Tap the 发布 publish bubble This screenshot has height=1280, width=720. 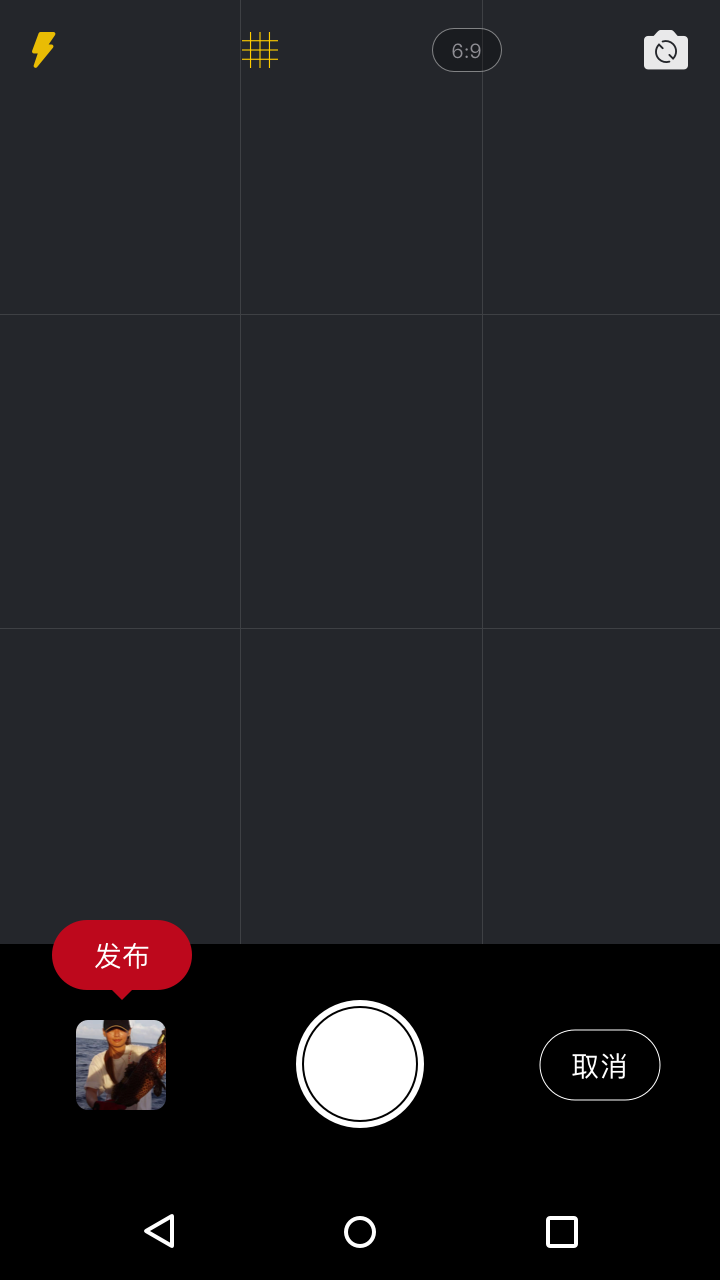(x=121, y=955)
